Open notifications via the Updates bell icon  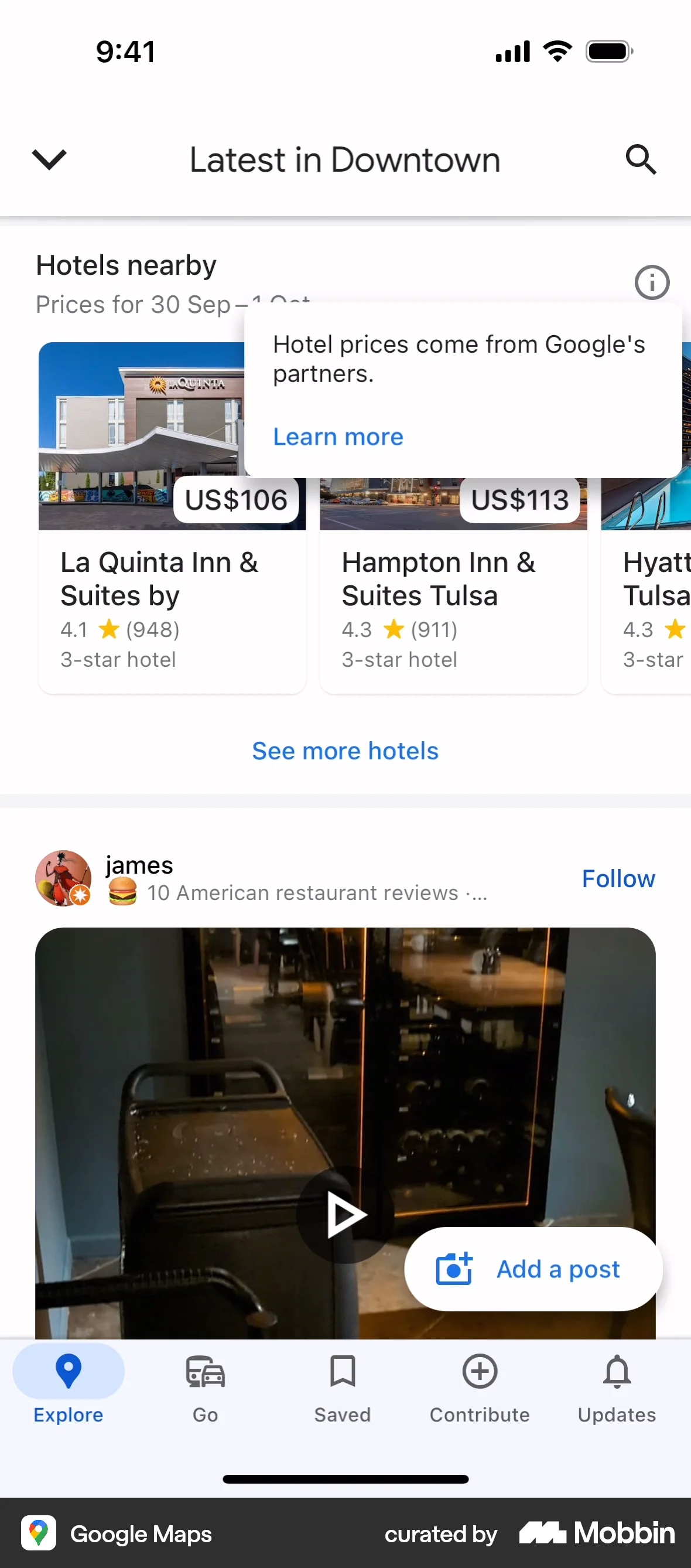pos(617,1371)
